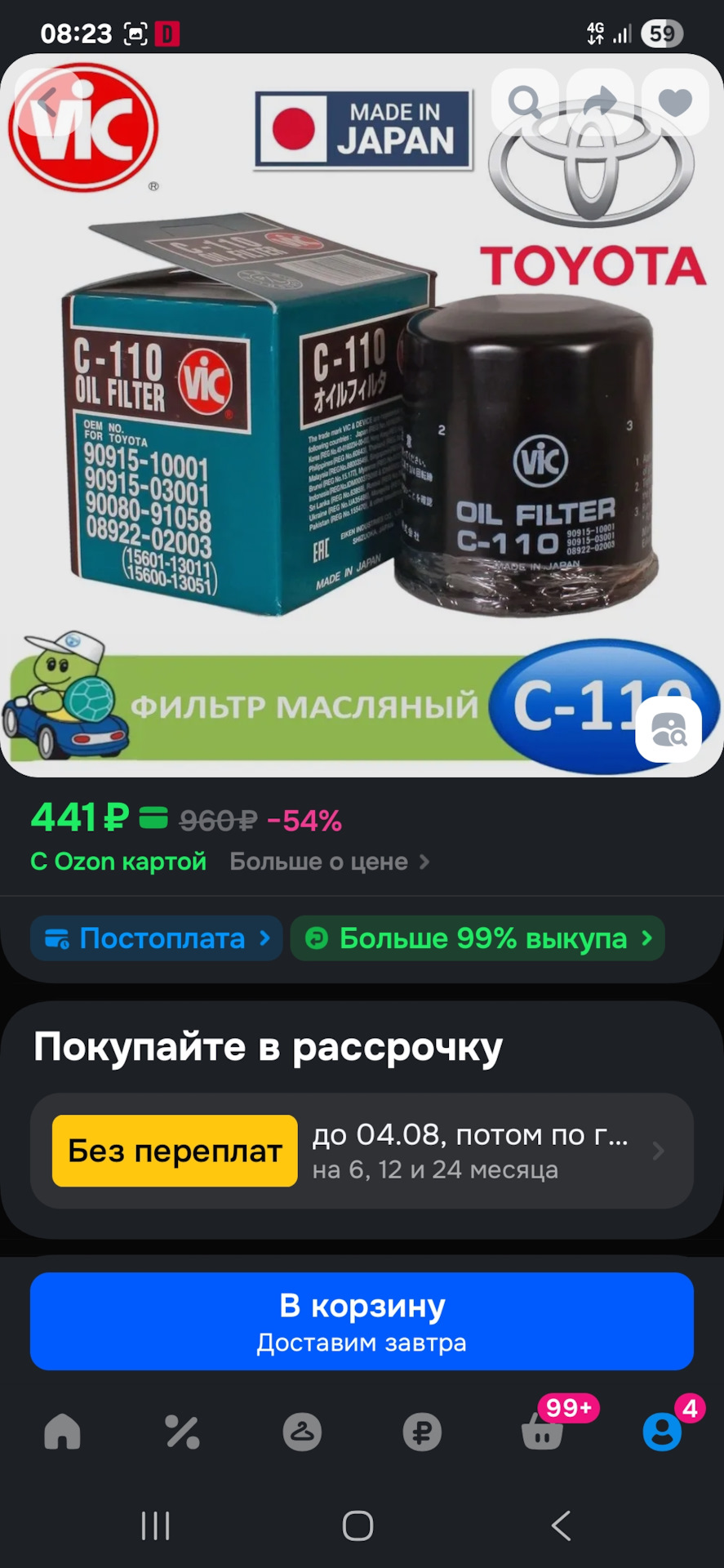Switch to the profile tab
The width and height of the screenshot is (724, 1568).
click(x=662, y=1432)
